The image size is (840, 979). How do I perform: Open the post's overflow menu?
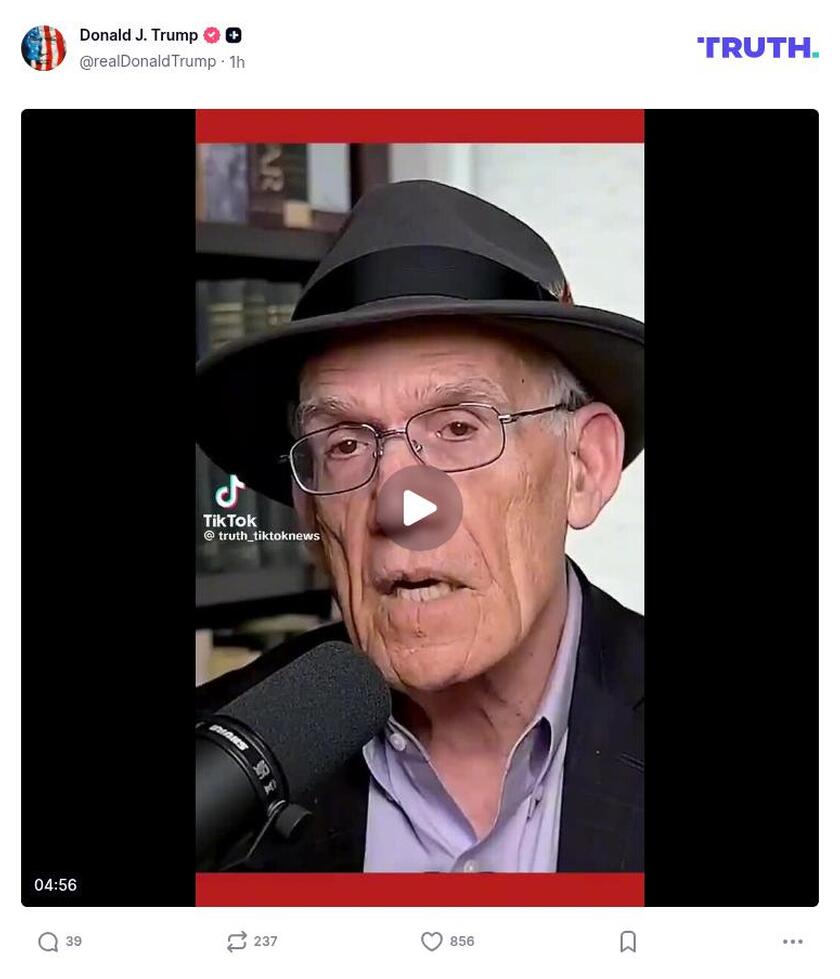coord(792,941)
